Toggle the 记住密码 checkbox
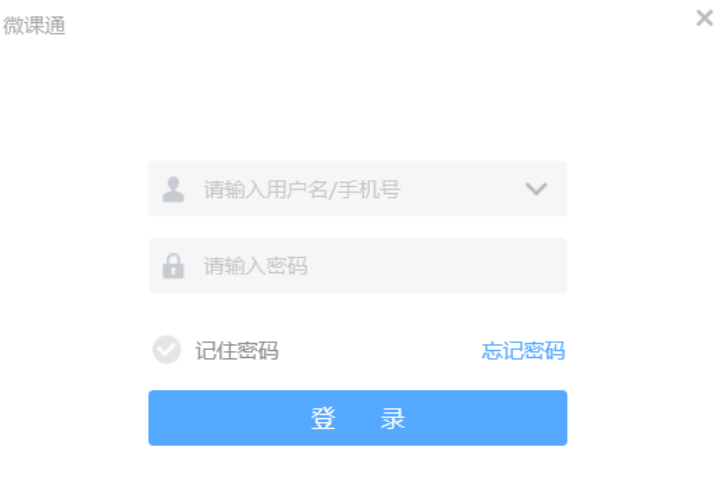Screen dimensions: 728x480 click(165, 350)
